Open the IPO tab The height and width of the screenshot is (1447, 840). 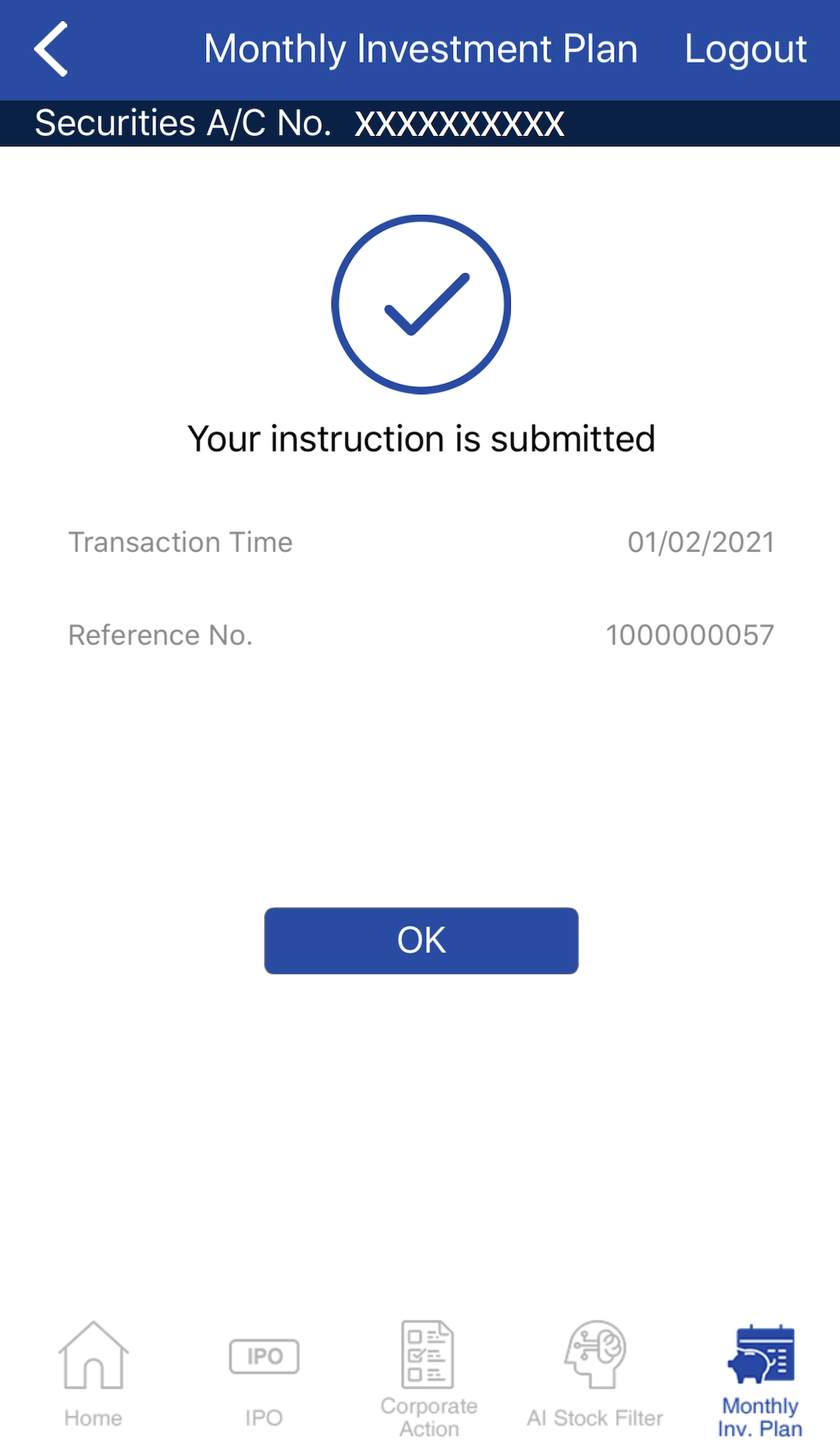pos(264,1375)
